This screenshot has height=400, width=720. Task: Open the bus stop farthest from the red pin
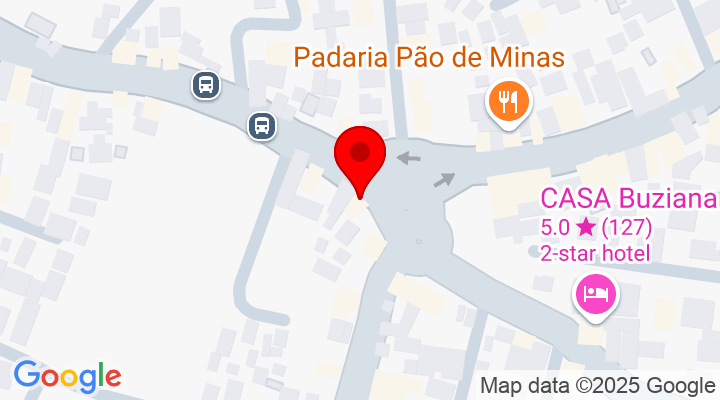tap(206, 85)
